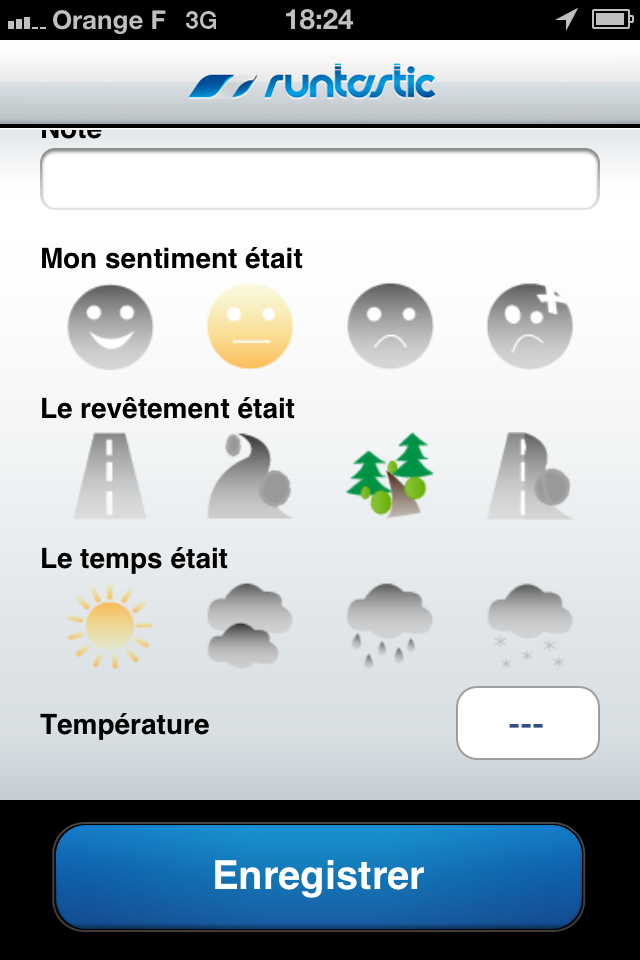
Task: Pick the mixed road and rock surface
Action: pyautogui.click(x=530, y=476)
